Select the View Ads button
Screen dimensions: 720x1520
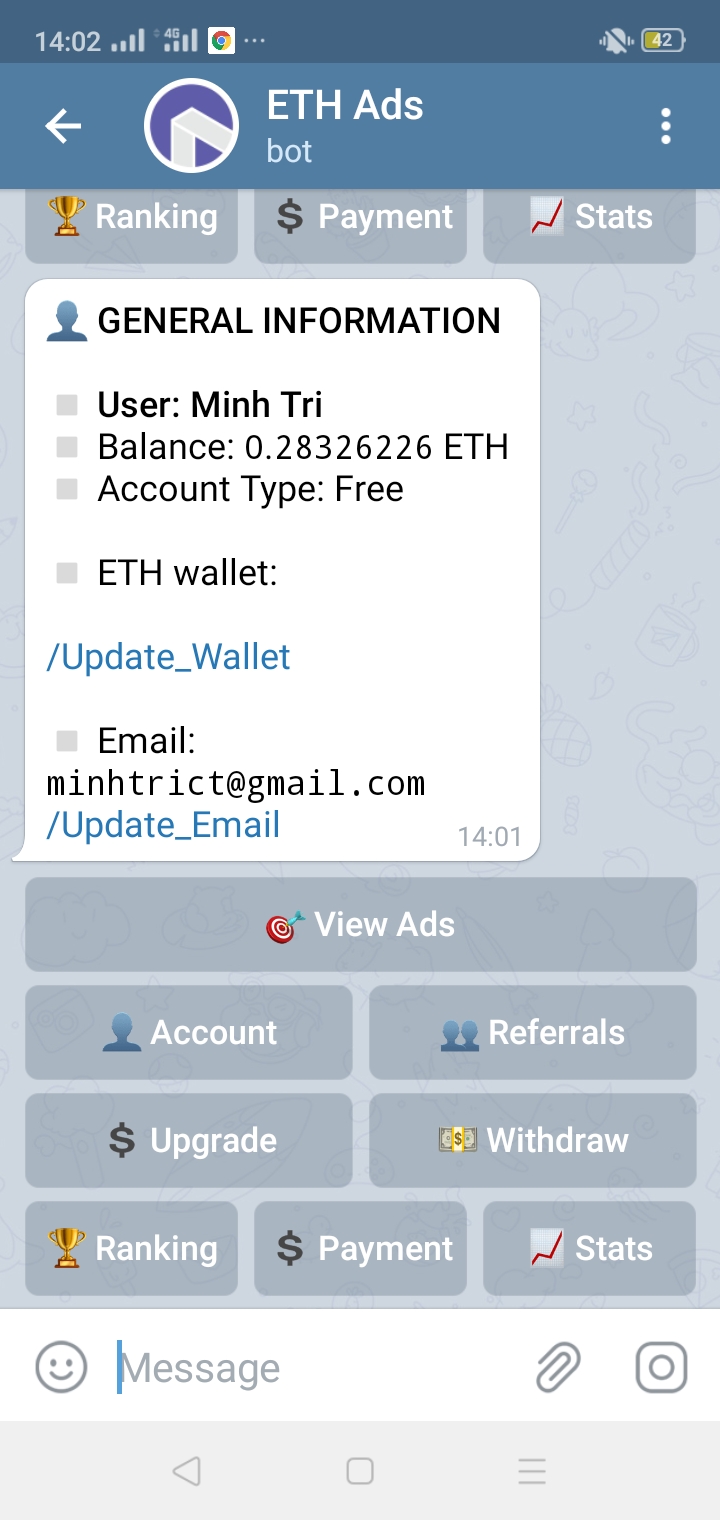click(x=360, y=925)
